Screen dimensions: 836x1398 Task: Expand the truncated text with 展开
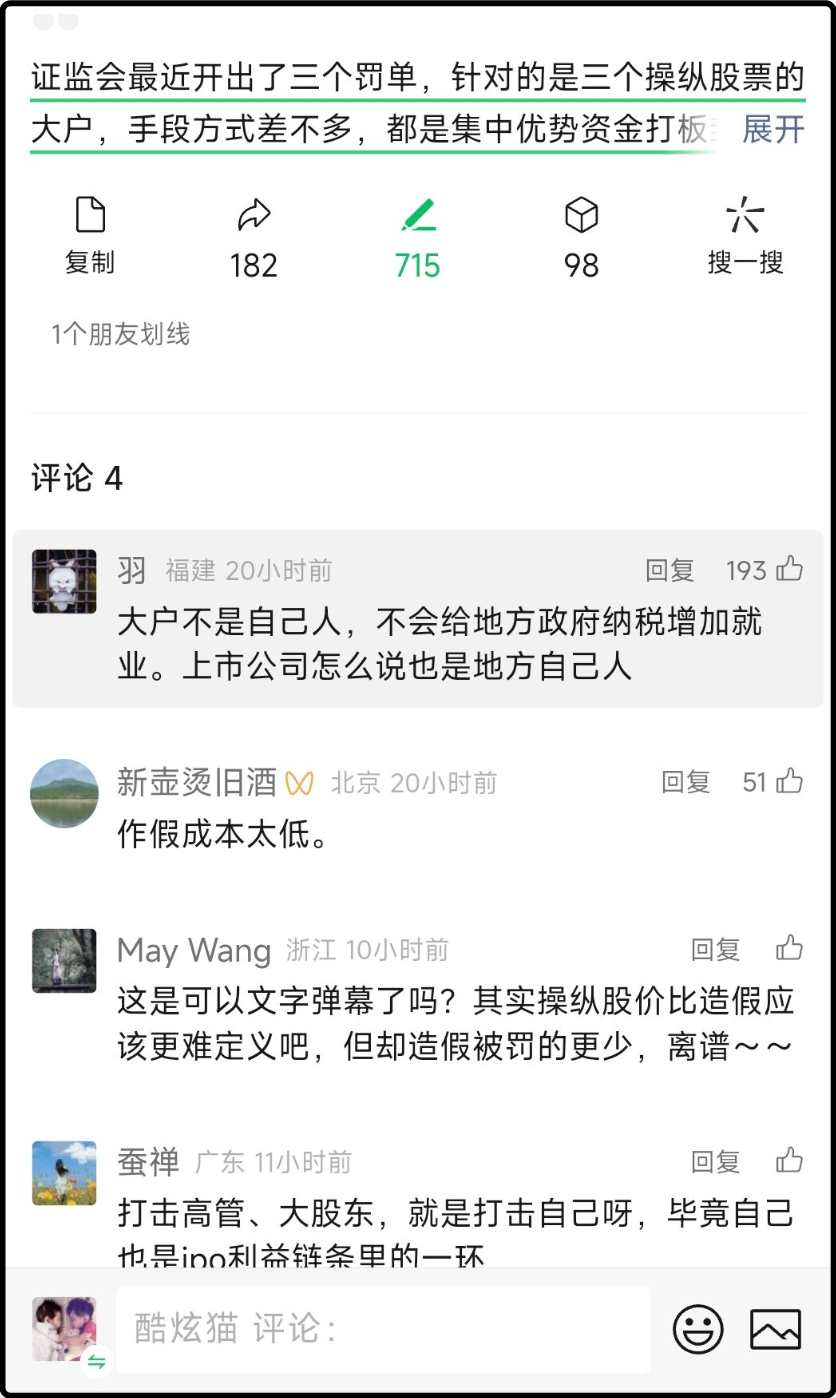pos(772,130)
